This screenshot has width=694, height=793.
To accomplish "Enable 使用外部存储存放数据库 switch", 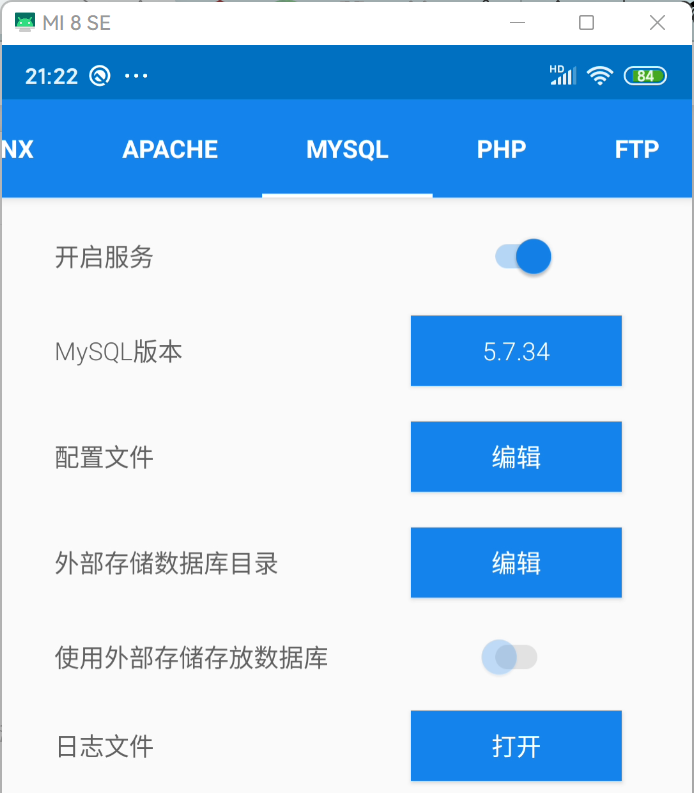I will pyautogui.click(x=510, y=657).
